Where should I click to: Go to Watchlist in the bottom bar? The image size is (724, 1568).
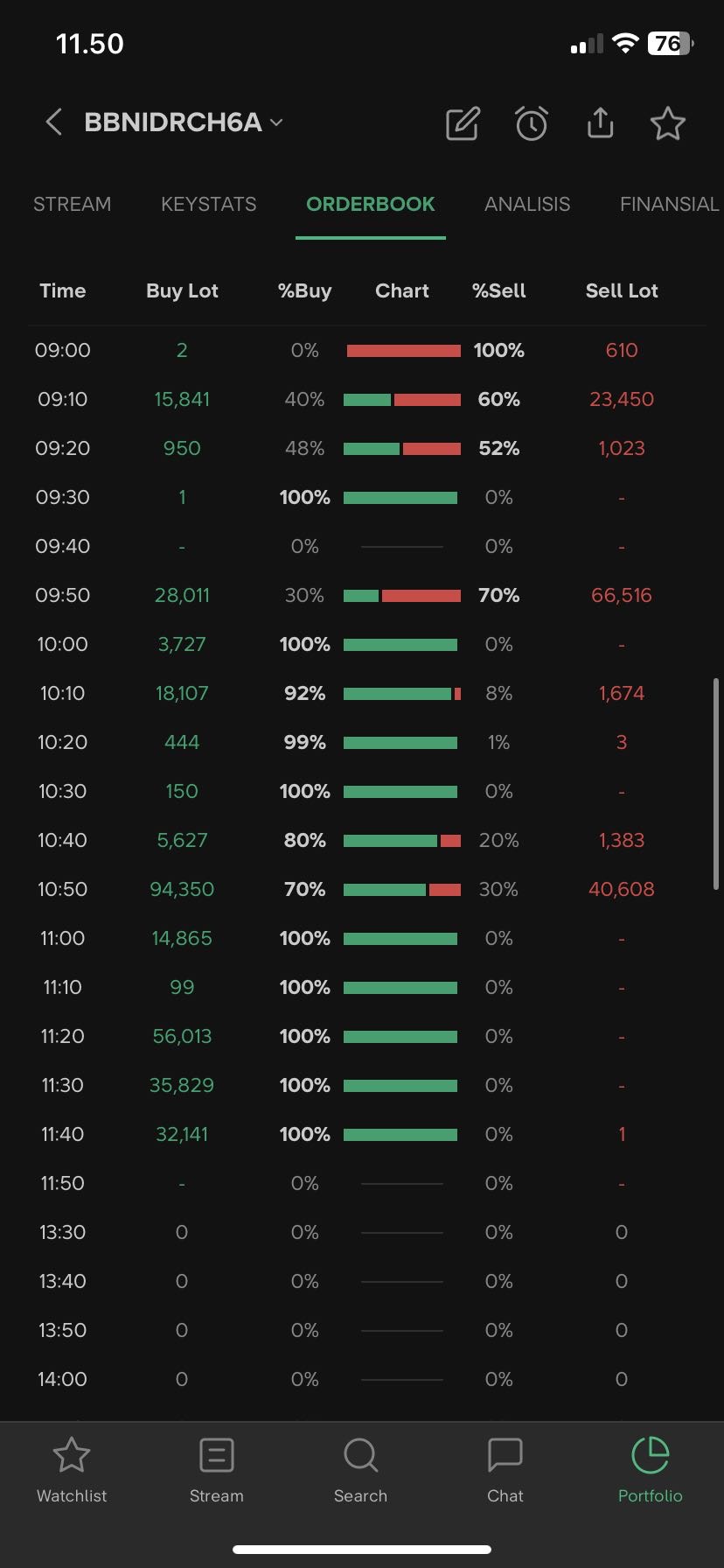72,1470
